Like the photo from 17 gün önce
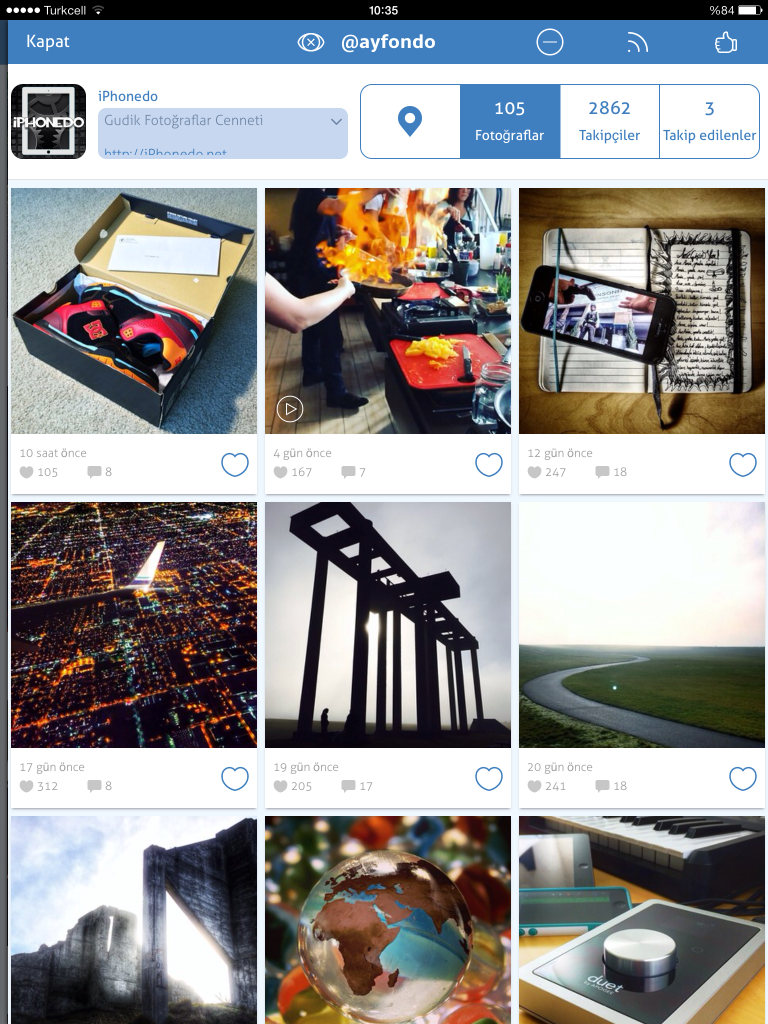 point(234,778)
